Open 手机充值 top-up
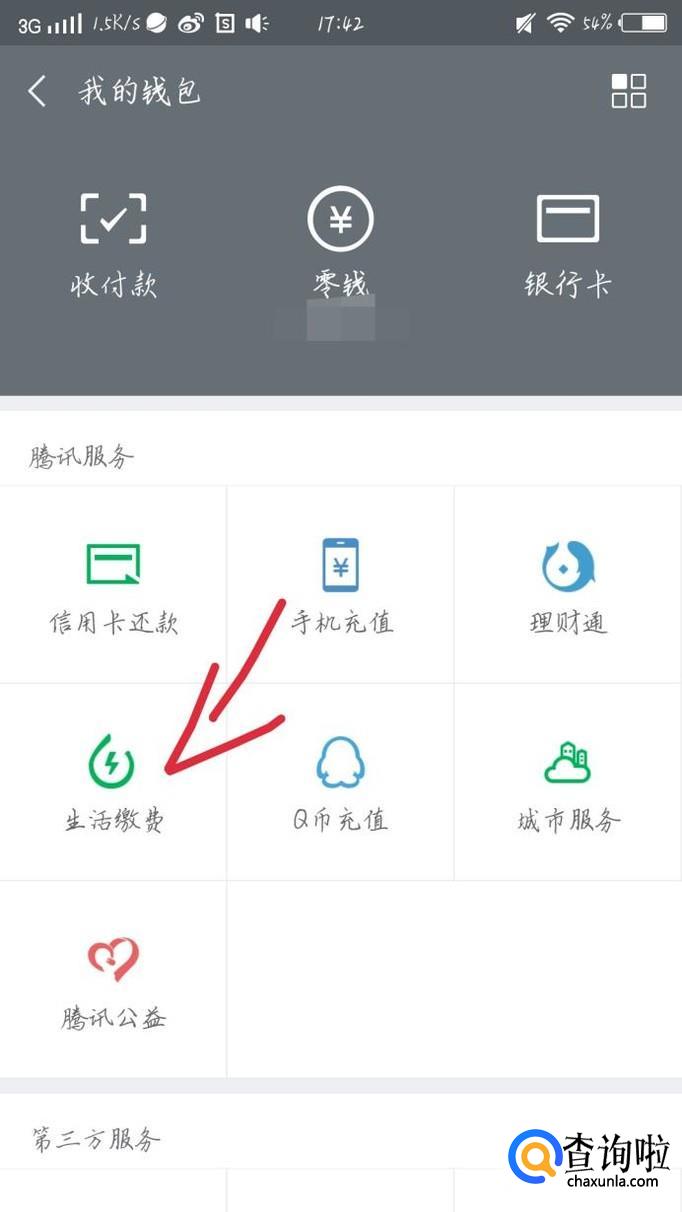 (341, 585)
